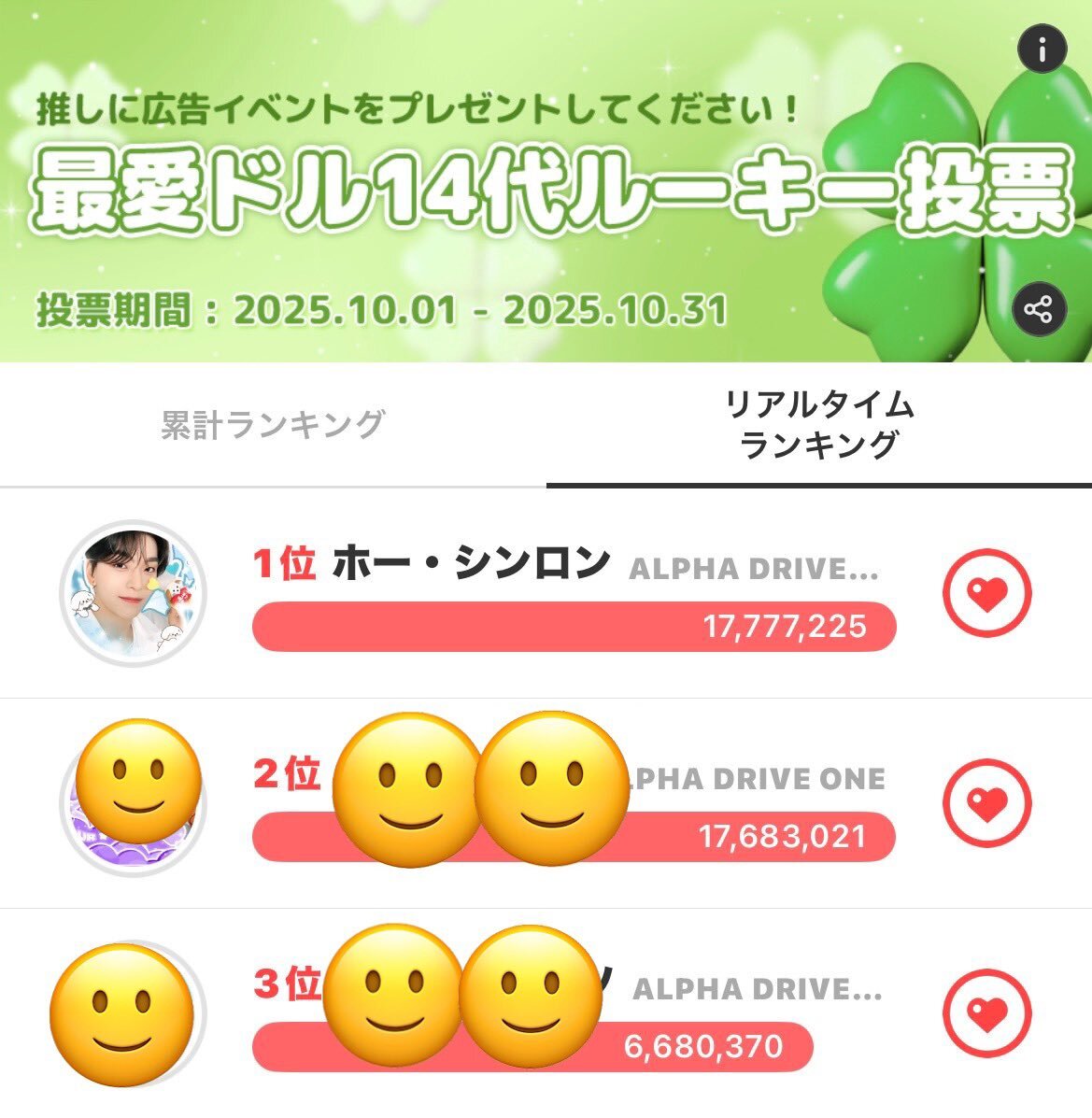This screenshot has width=1092, height=1118.
Task: Switch to the 累計ランキング tab
Action: (272, 425)
